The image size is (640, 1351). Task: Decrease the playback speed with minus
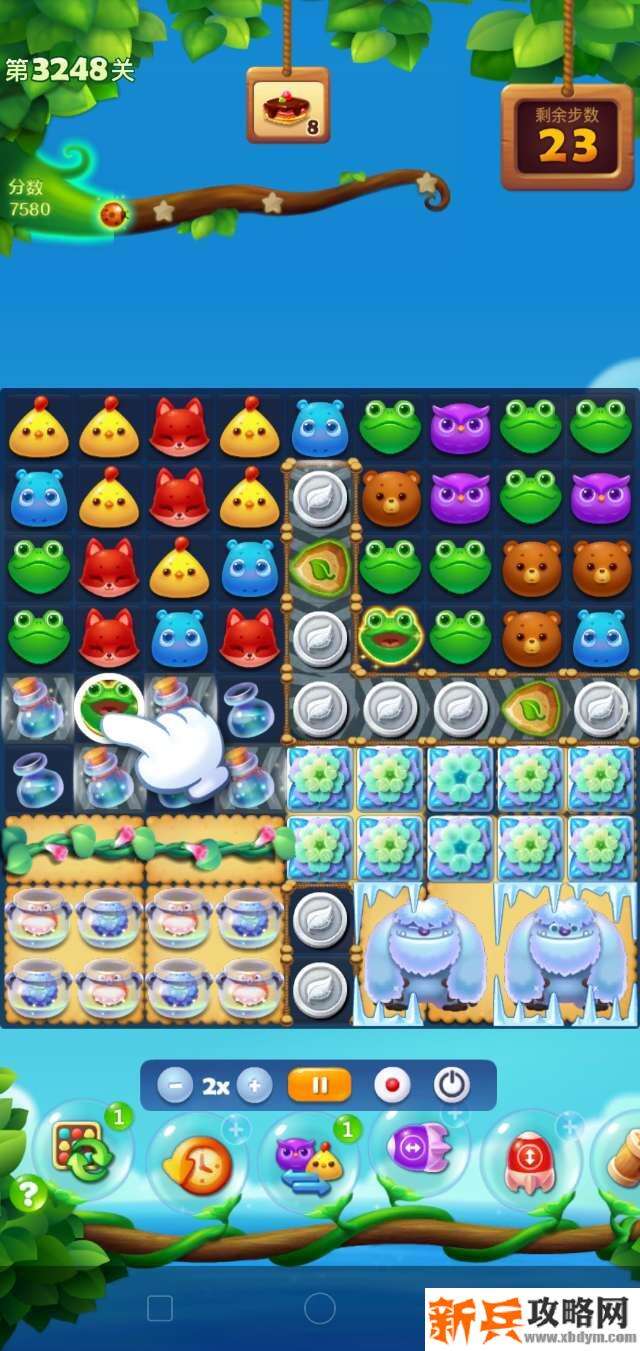[175, 1085]
